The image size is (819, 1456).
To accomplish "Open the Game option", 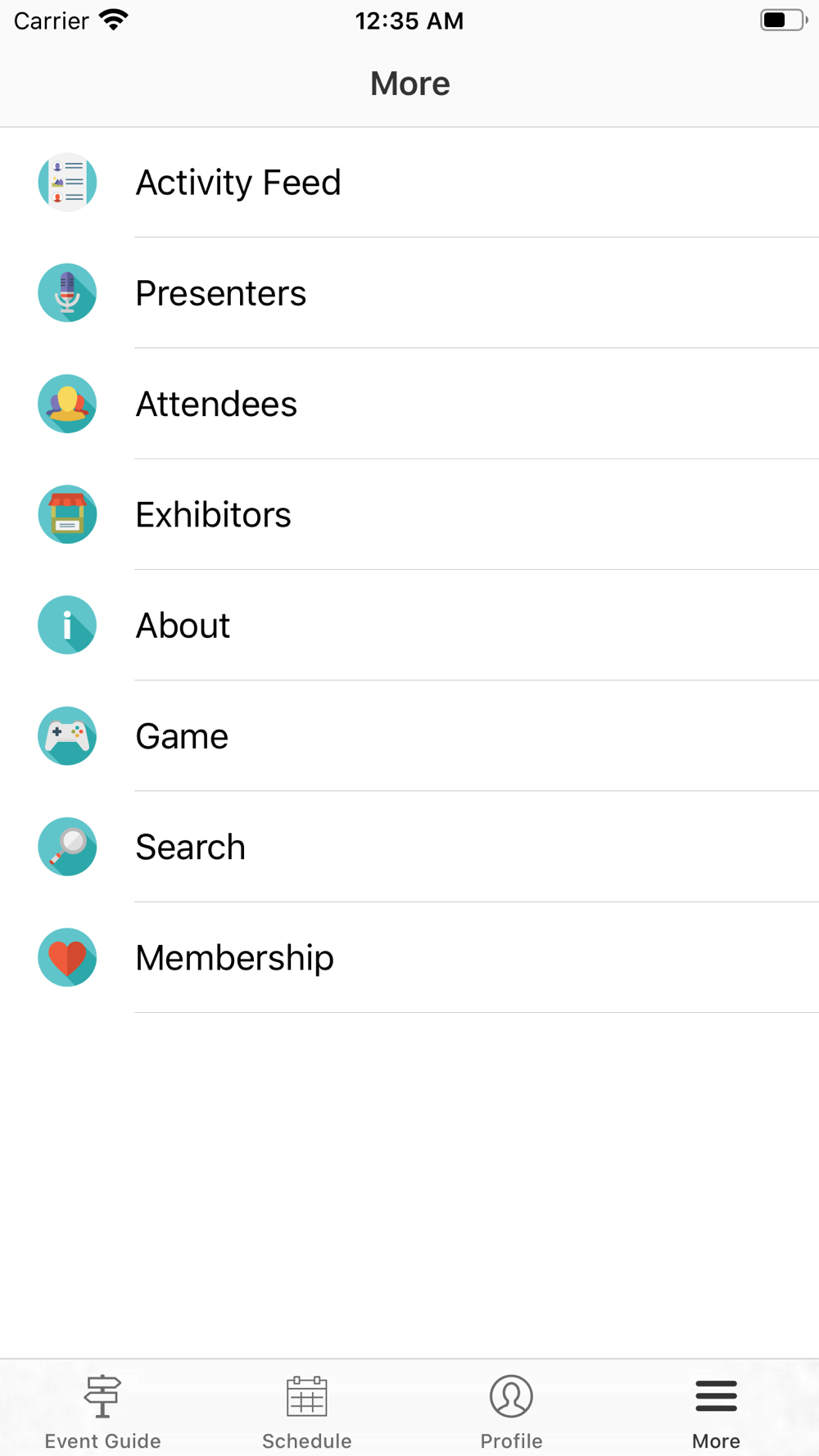I will point(409,735).
